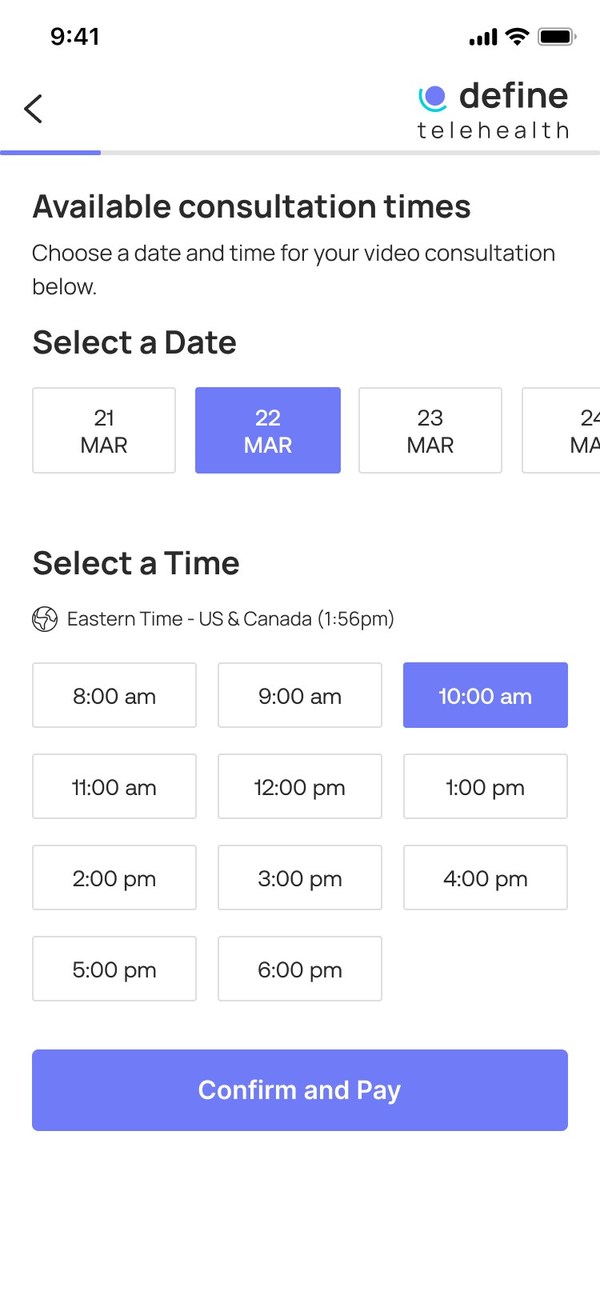Book the 11:00 am slot
Viewport: 600px width, 1299px height.
(x=114, y=786)
